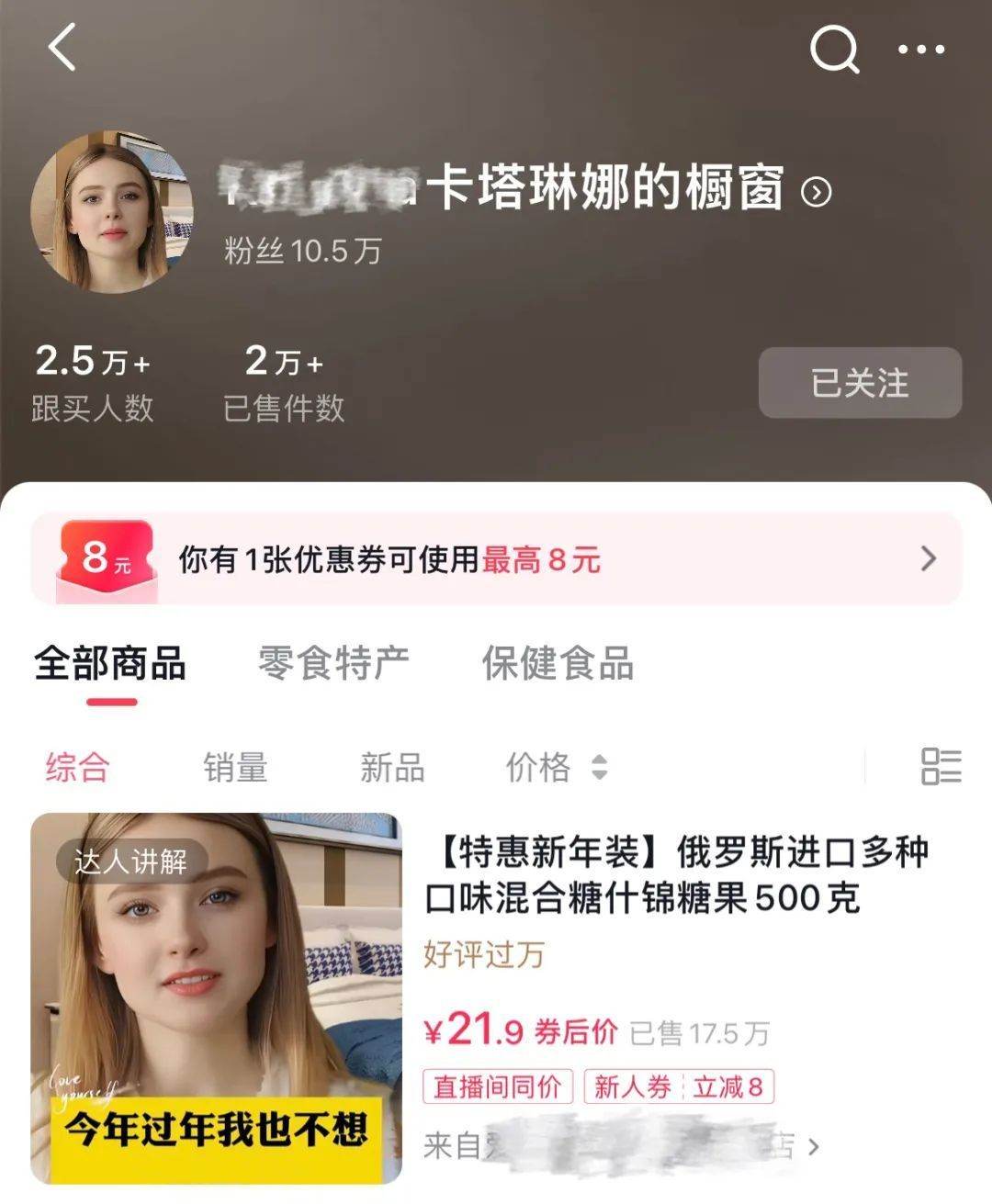Sort products by 综合
This screenshot has height=1204, width=992.
tap(78, 767)
